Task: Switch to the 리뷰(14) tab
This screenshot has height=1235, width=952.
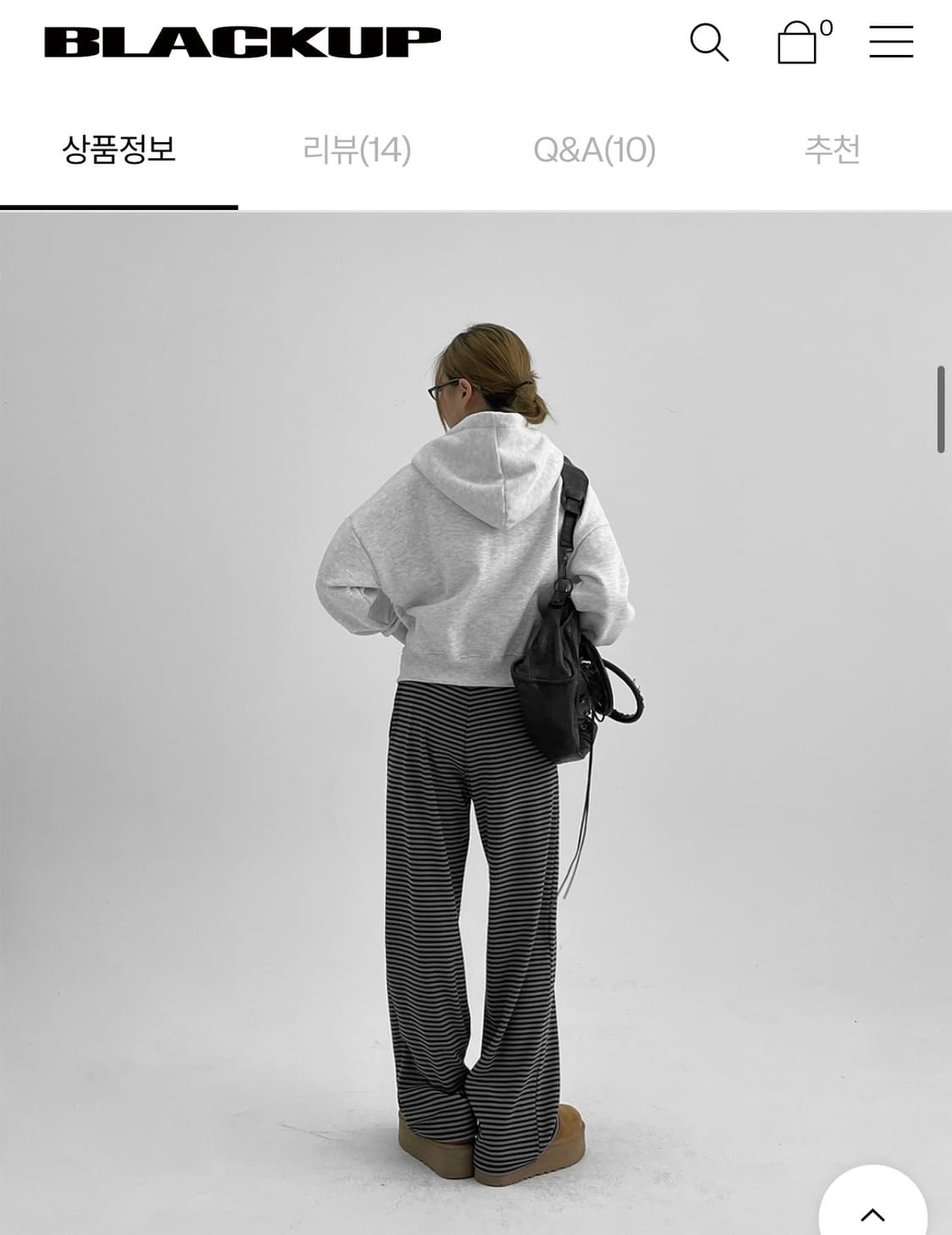Action: coord(356,149)
